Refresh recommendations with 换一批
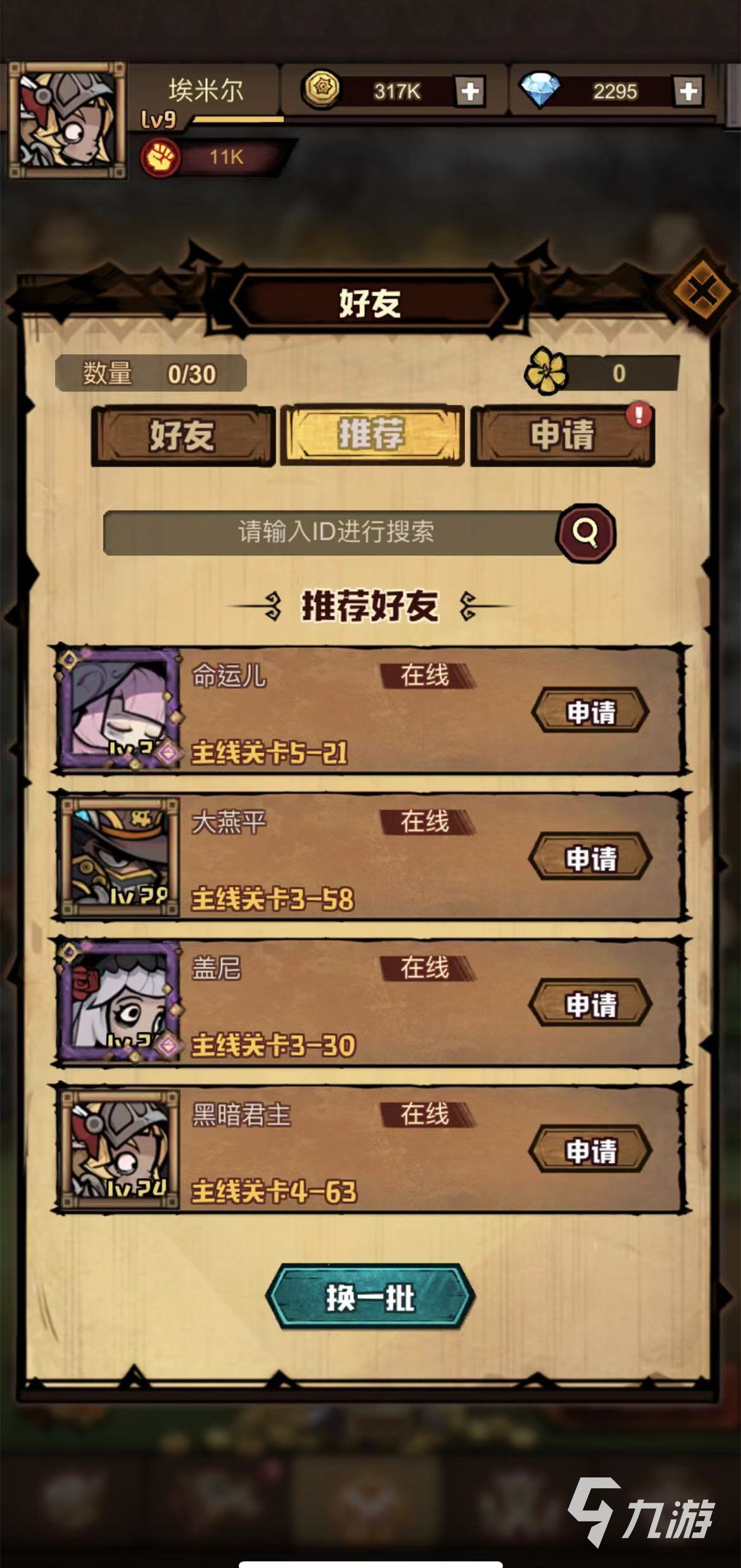 370,1298
